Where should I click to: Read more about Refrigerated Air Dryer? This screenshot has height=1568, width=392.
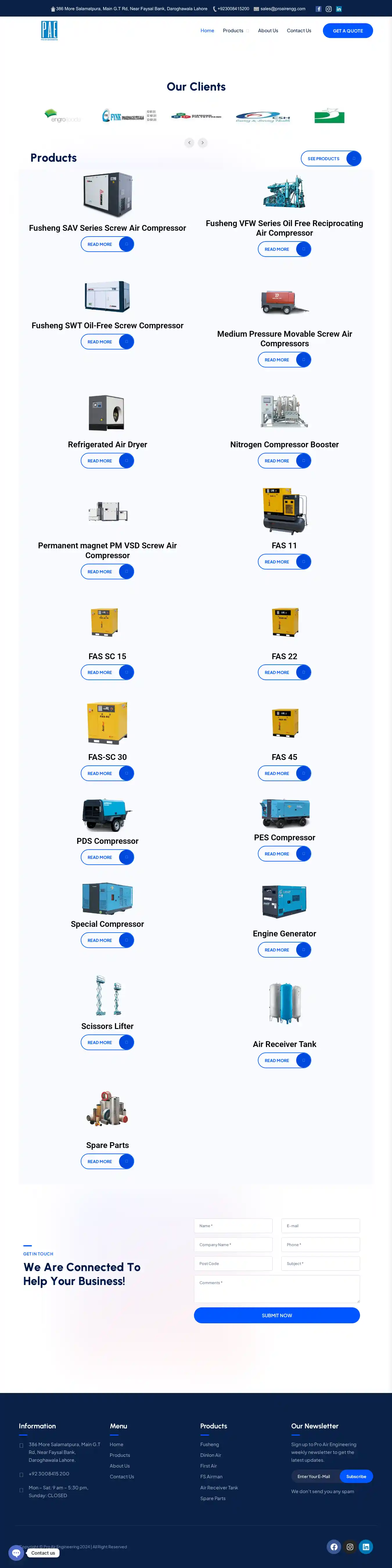point(107,461)
